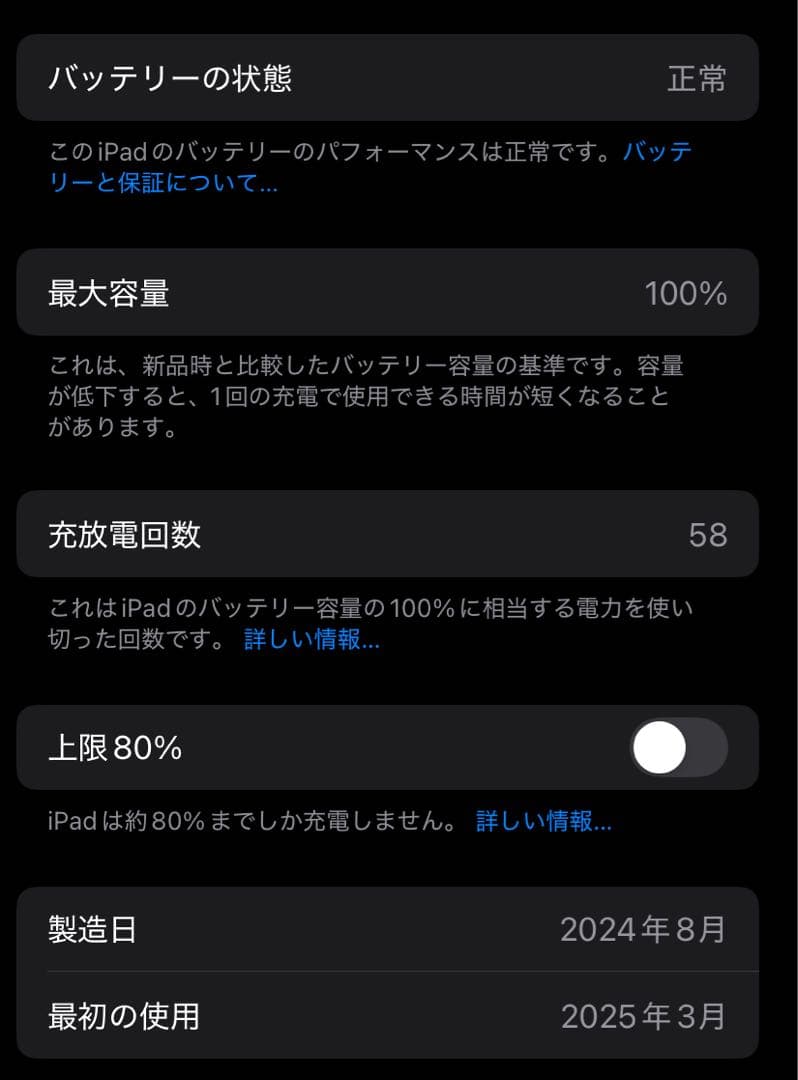Tap the 2025年3月 first use value
This screenshot has width=798, height=1080.
[x=645, y=1016]
